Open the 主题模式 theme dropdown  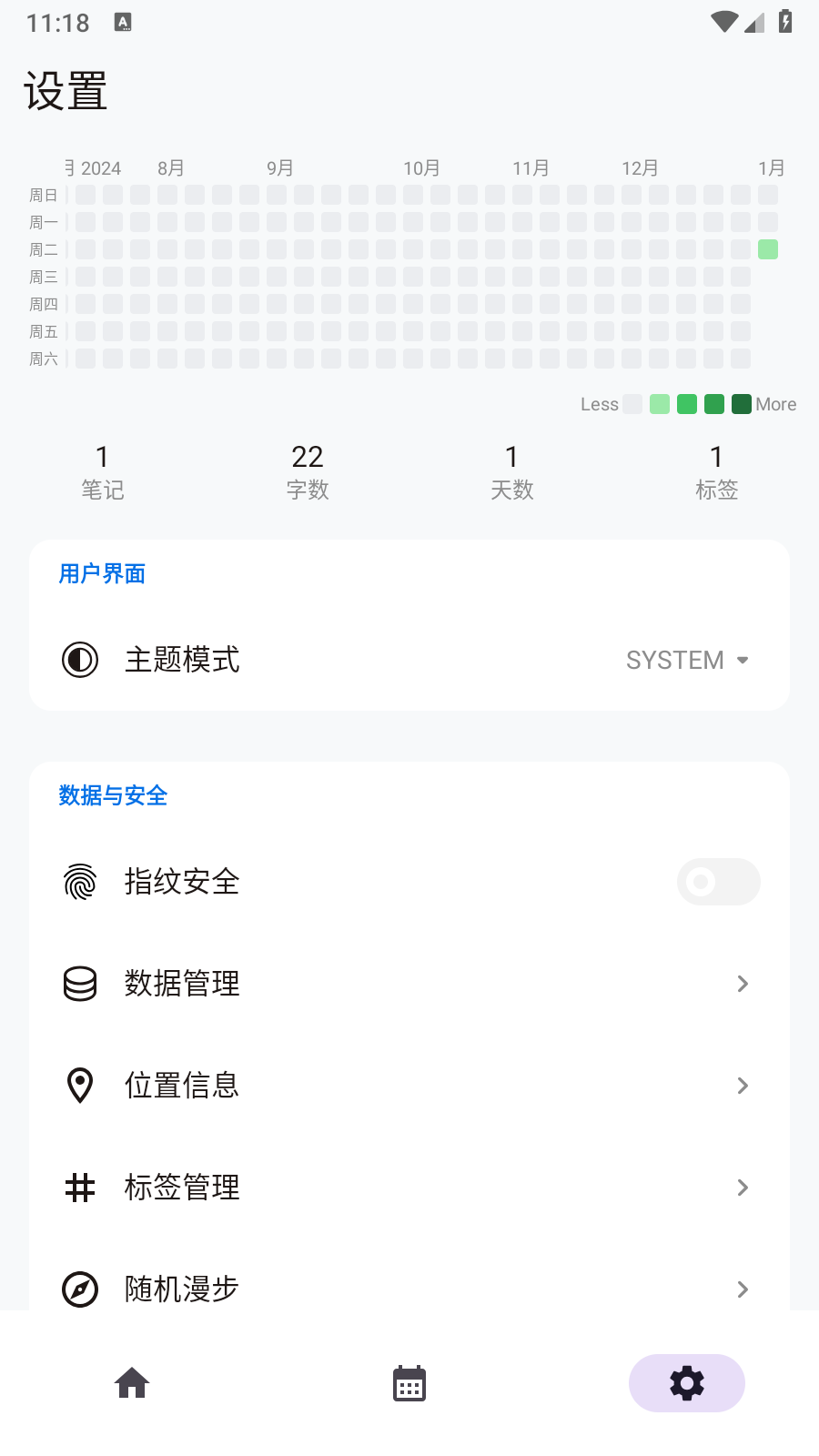click(687, 660)
